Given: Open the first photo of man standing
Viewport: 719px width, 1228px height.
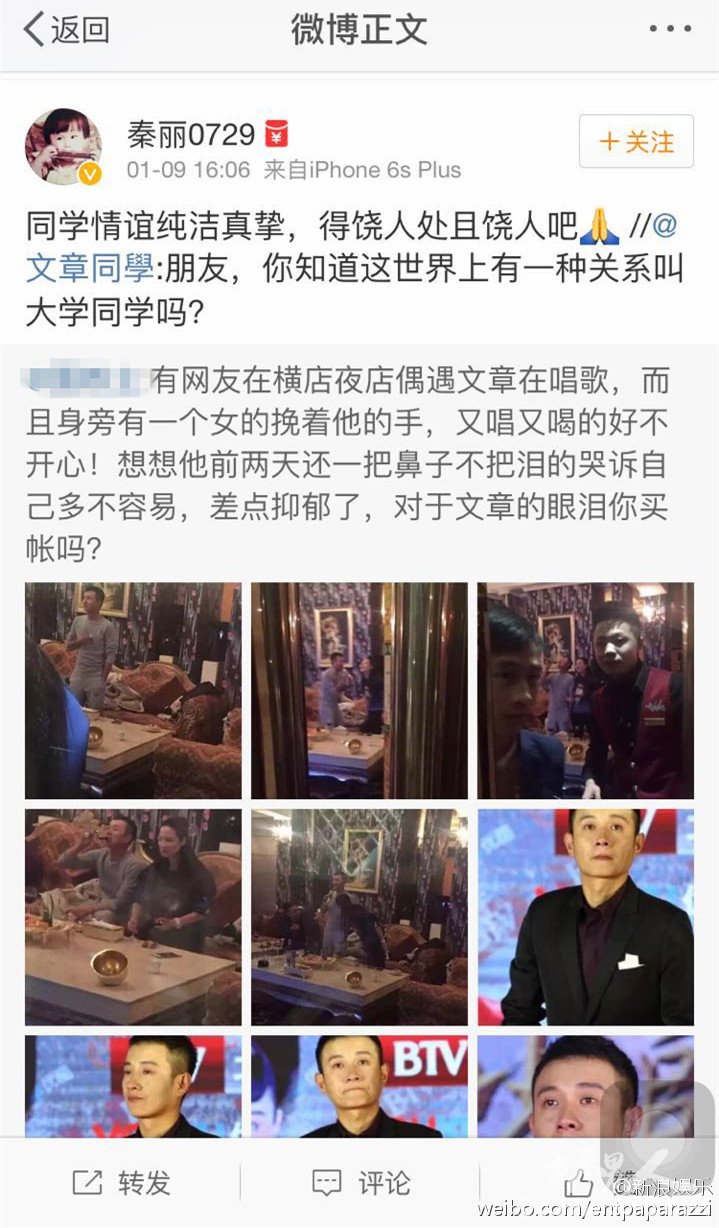Looking at the screenshot, I should (133, 690).
